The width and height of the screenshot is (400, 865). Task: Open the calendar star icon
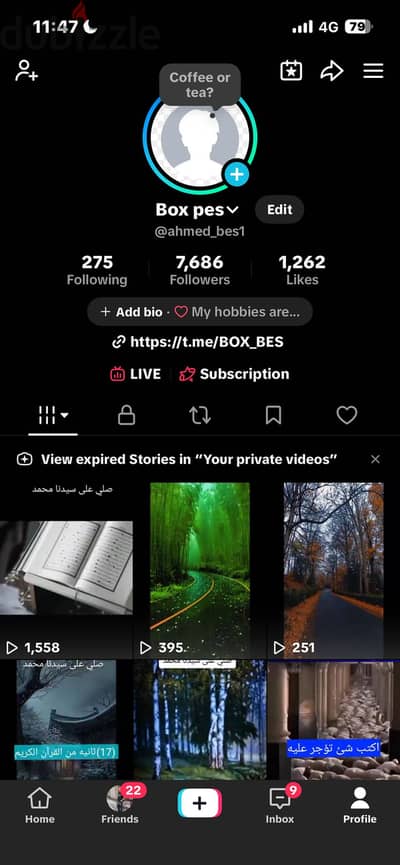291,71
